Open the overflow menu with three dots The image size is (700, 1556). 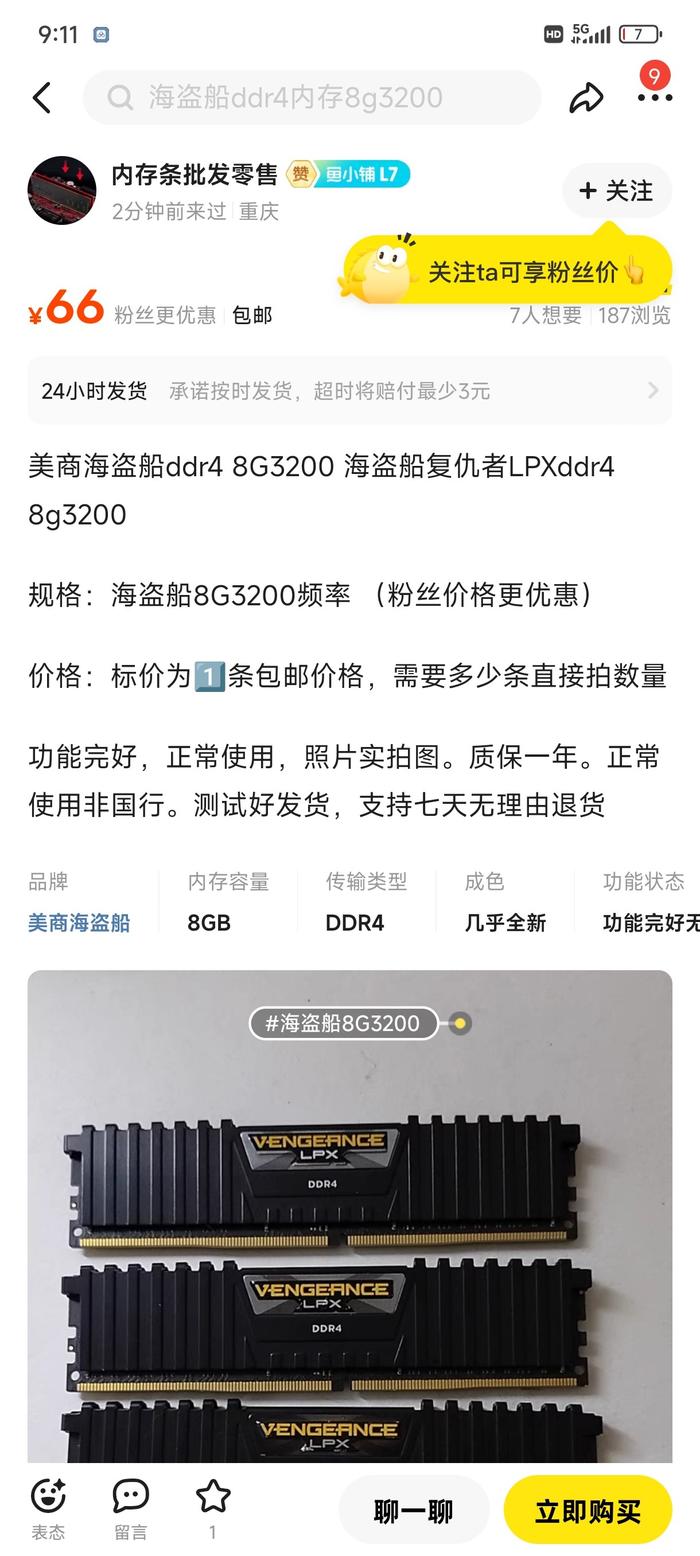click(x=654, y=97)
